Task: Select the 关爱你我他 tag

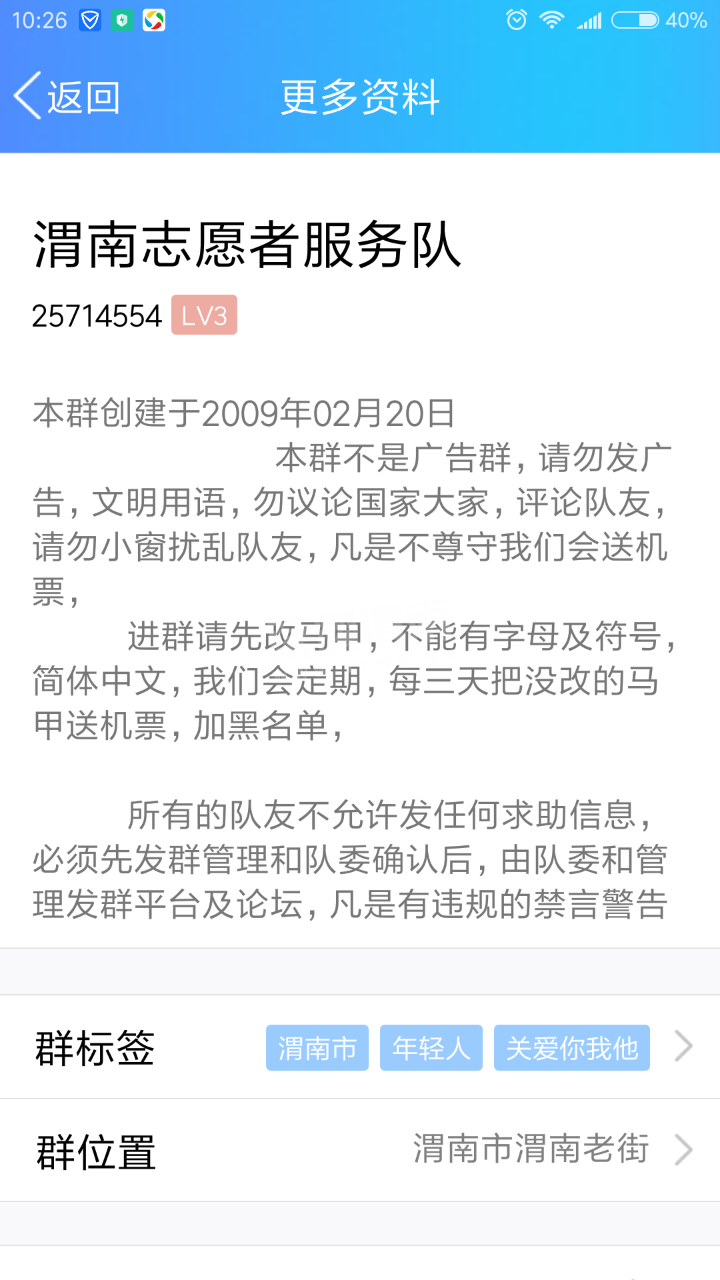Action: tap(571, 1047)
